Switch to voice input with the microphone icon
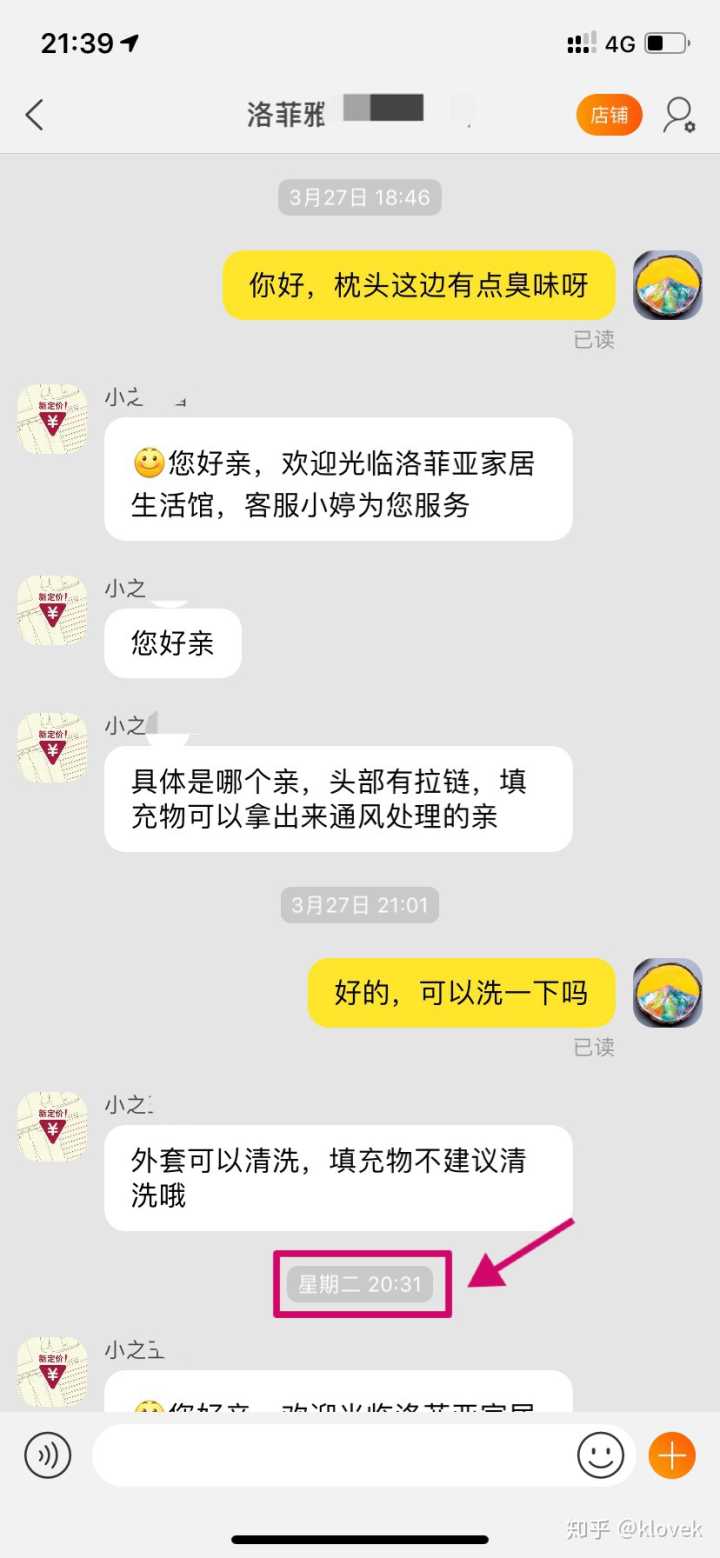The width and height of the screenshot is (720, 1558). [48, 1455]
